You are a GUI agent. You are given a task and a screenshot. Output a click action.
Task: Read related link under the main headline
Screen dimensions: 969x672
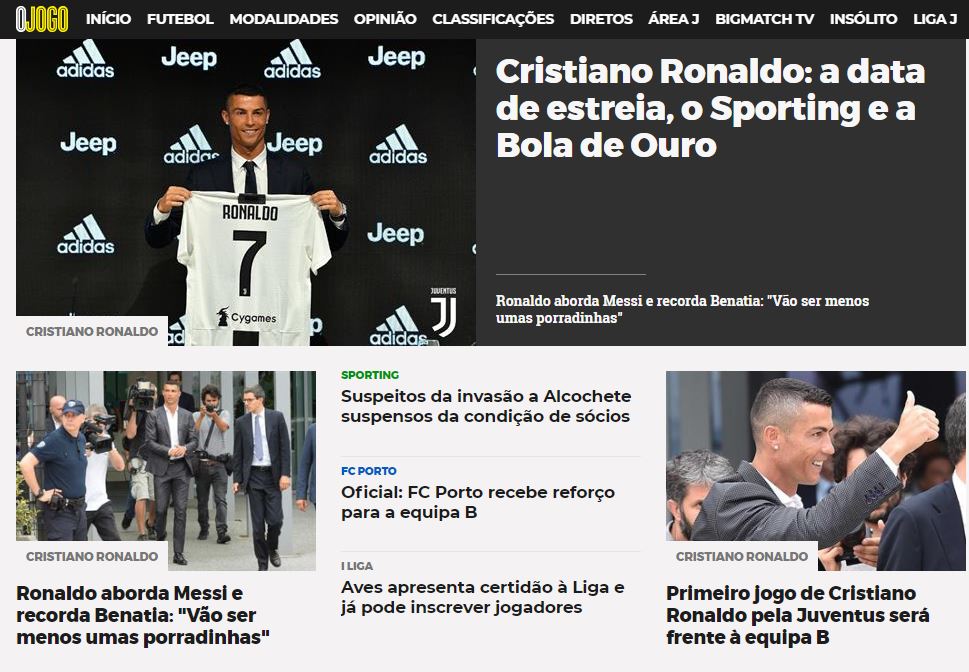click(682, 309)
